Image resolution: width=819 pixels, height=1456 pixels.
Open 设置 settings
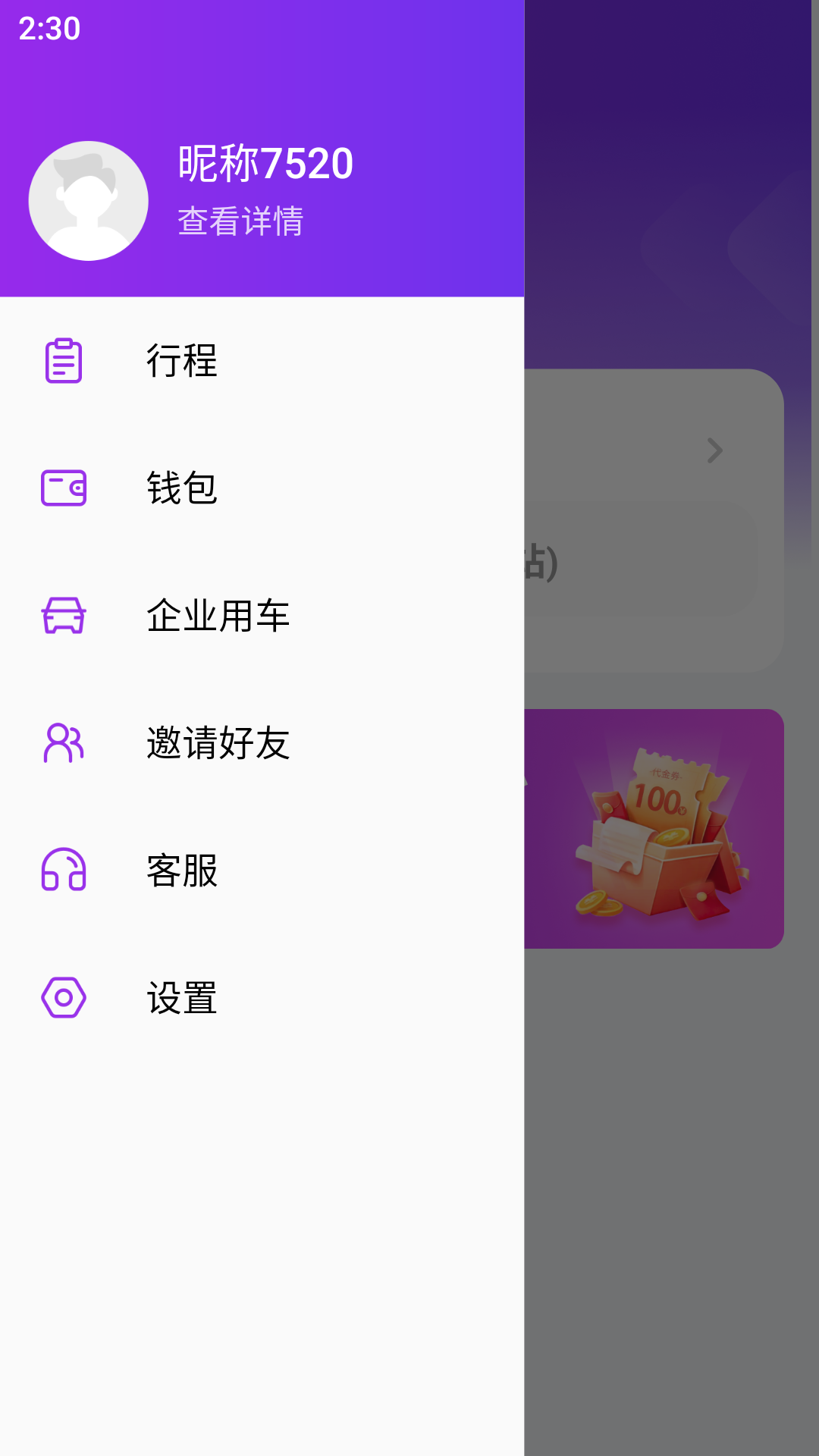182,998
